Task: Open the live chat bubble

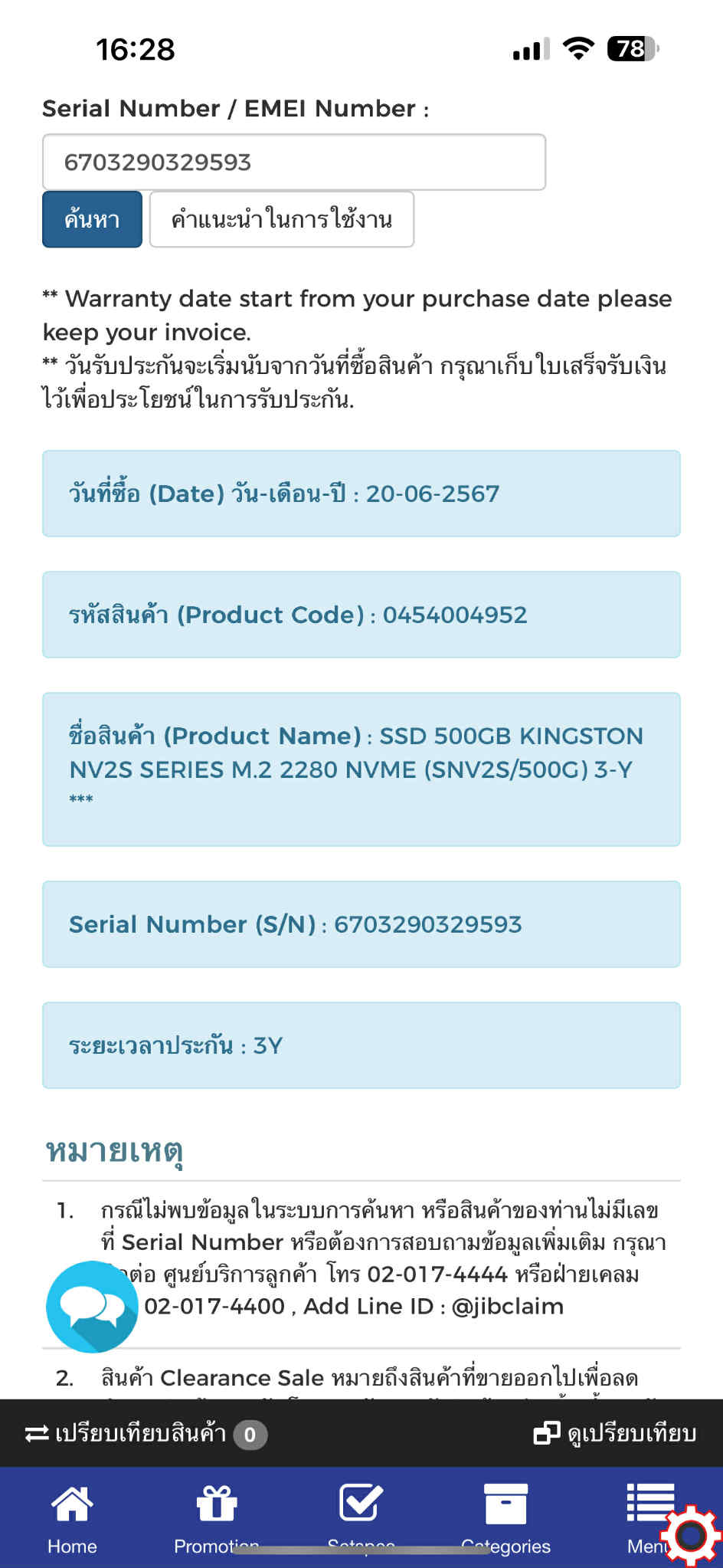Action: coord(92,1307)
